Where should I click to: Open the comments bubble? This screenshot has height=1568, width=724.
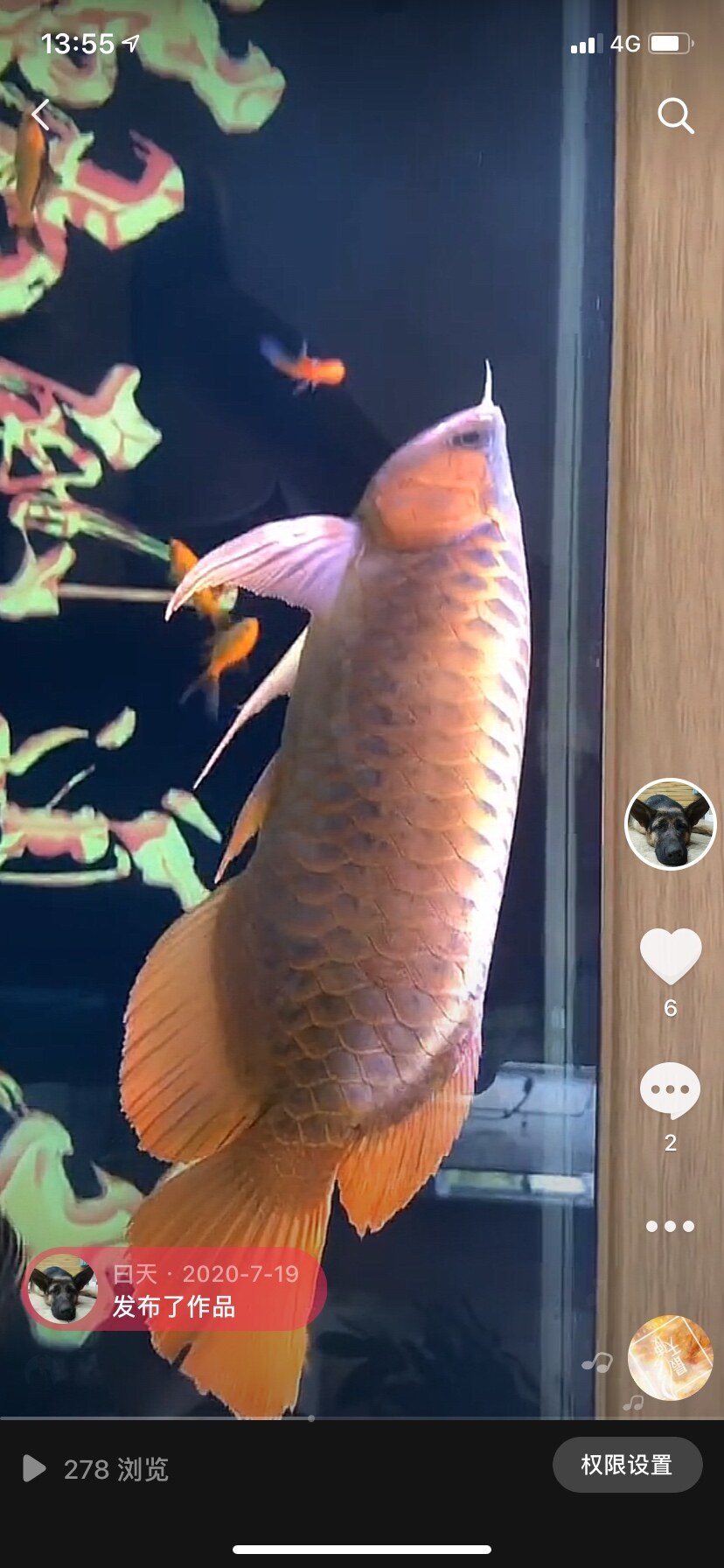pos(671,1090)
